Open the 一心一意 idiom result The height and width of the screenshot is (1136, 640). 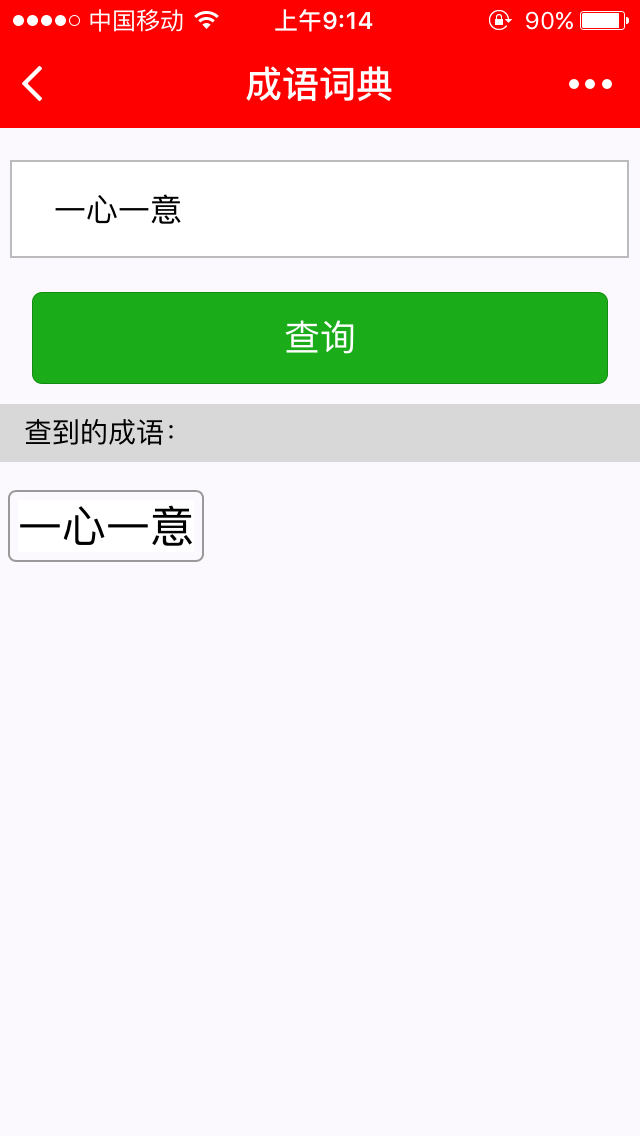click(106, 526)
